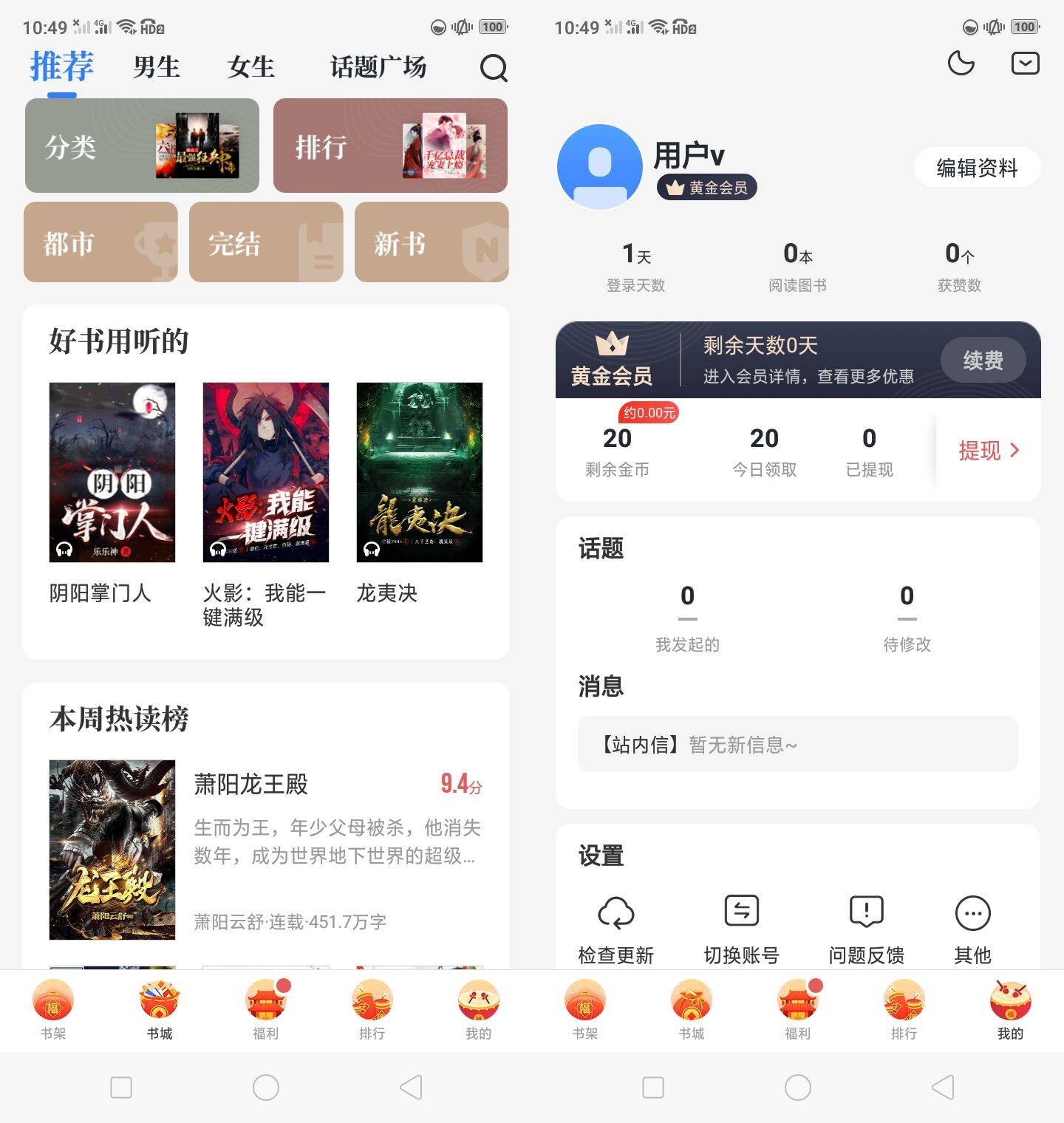The height and width of the screenshot is (1123, 1064).
Task: Open the 阴阳掌门人 book cover
Action: pos(112,473)
